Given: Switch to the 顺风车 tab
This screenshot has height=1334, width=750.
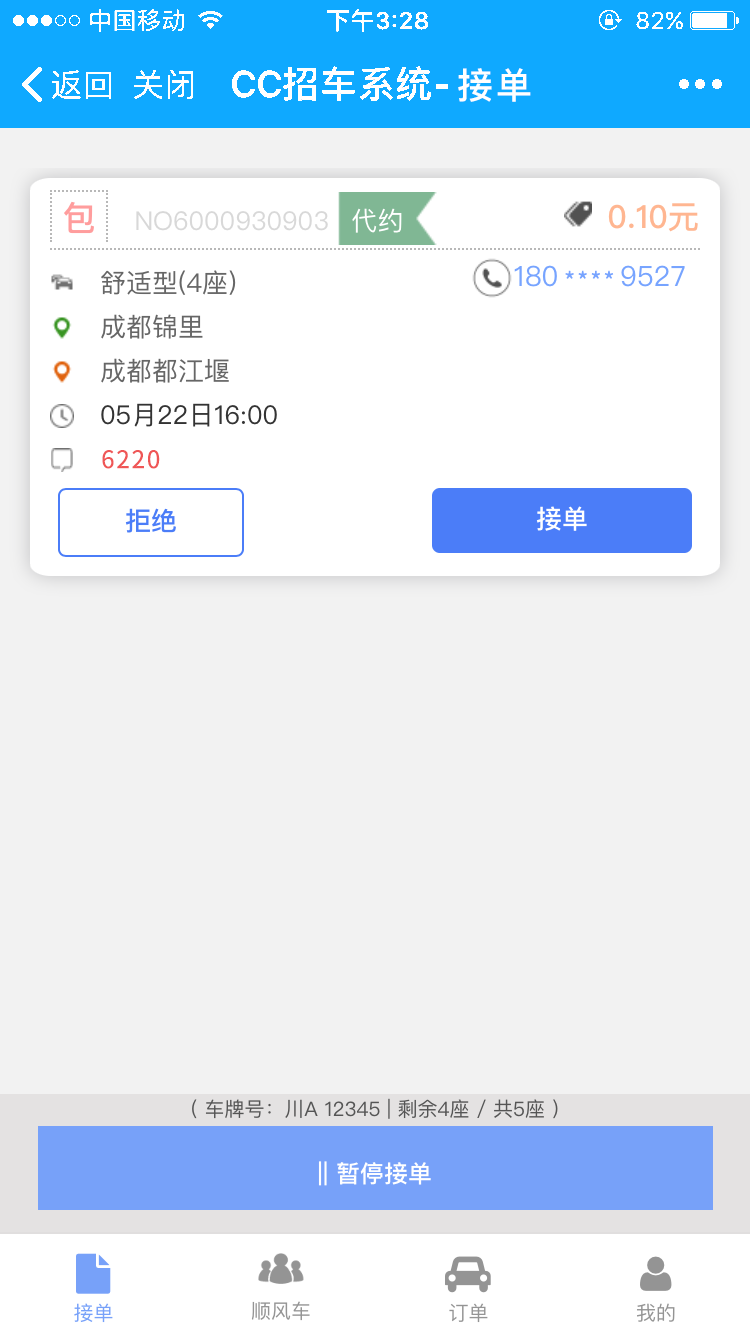Looking at the screenshot, I should click(281, 1287).
